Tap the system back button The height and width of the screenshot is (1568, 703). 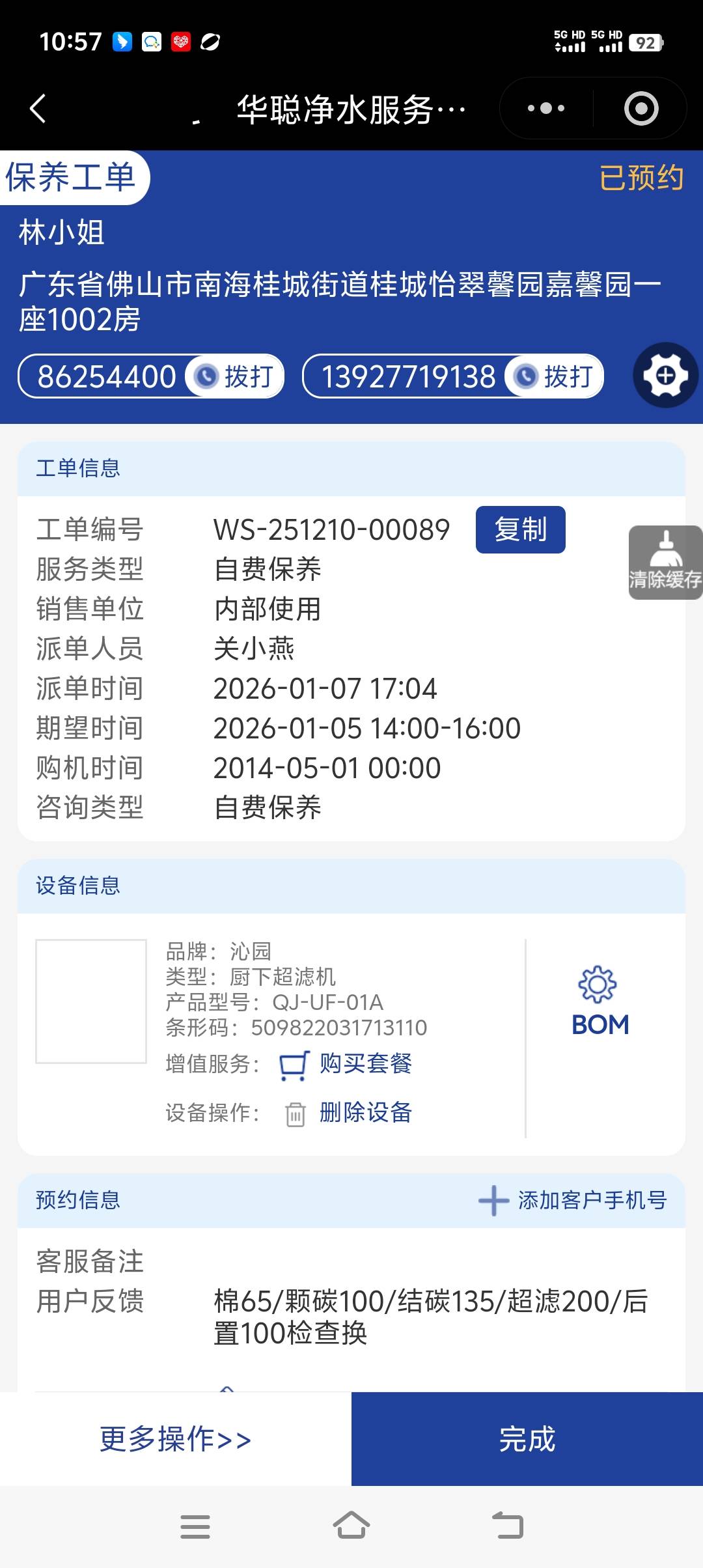(508, 1526)
